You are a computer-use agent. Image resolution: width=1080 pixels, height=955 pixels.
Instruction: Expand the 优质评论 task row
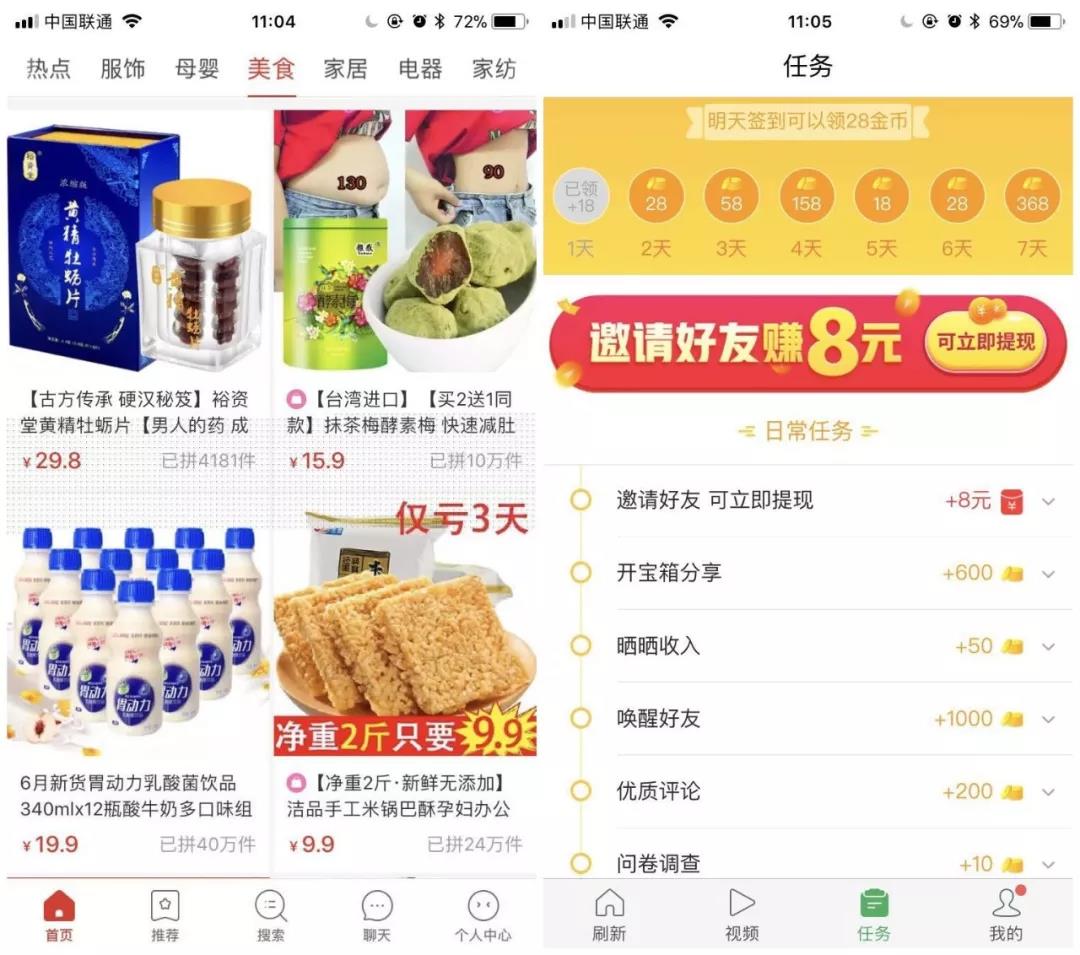click(1047, 792)
